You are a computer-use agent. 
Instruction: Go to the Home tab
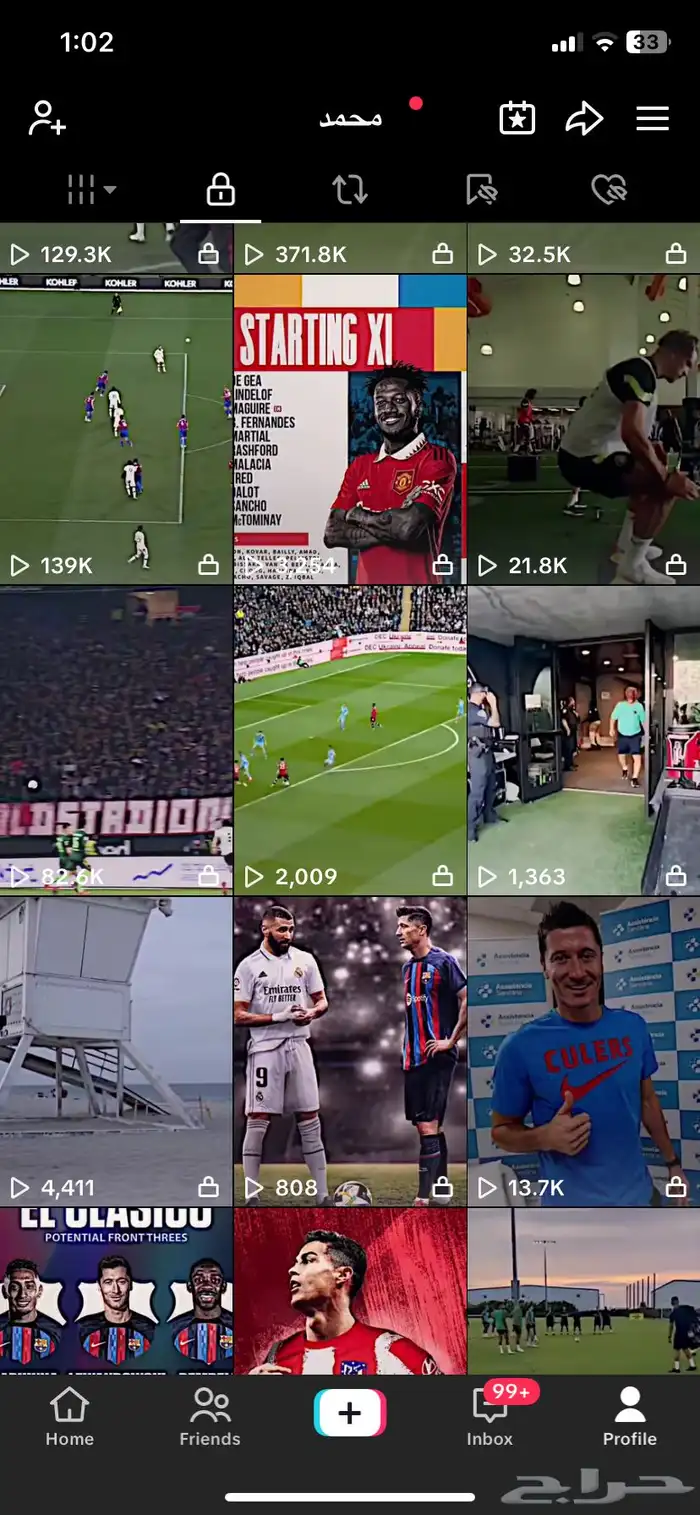coord(69,1418)
